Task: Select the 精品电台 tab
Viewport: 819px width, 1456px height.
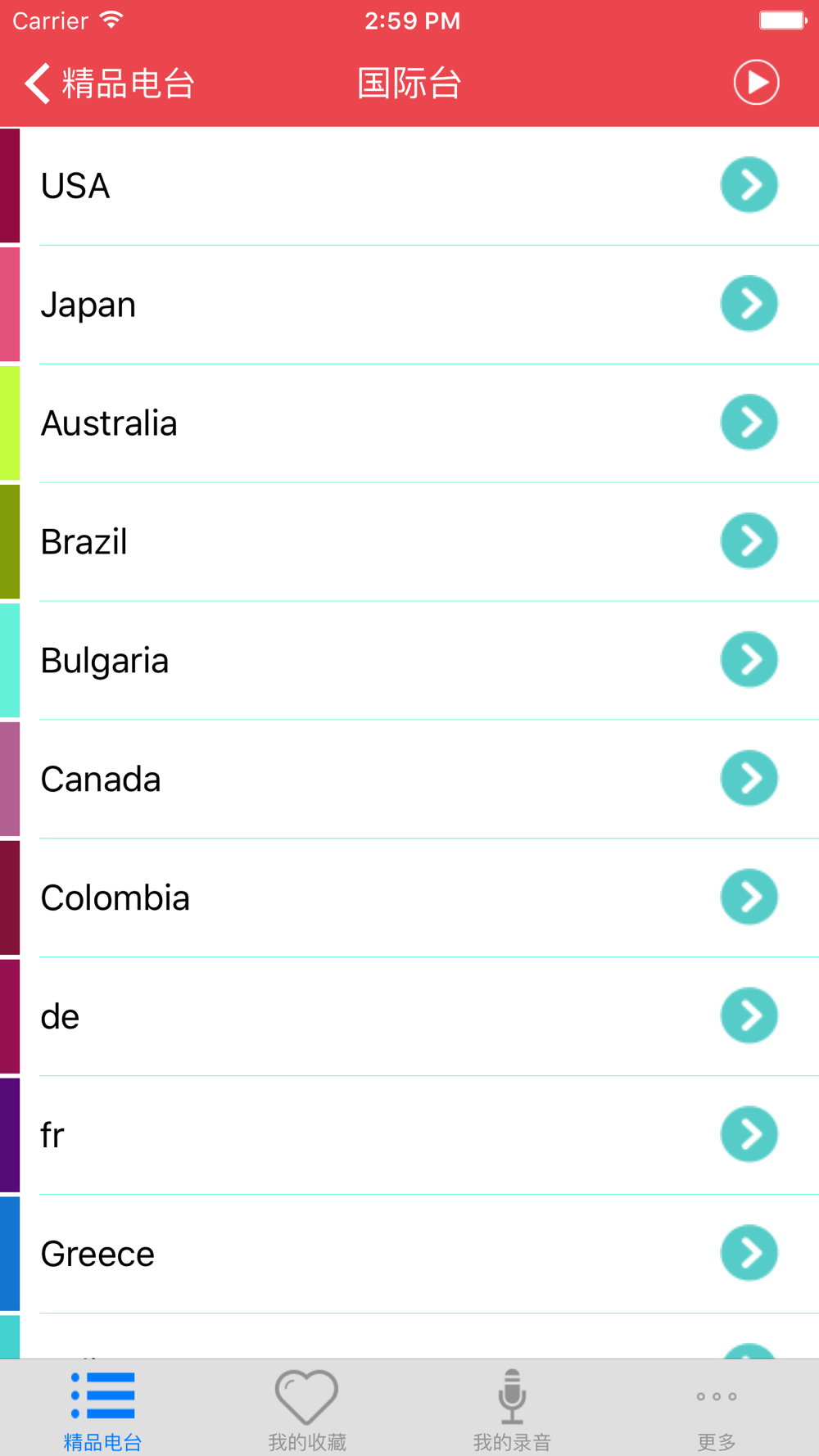Action: (102, 1410)
